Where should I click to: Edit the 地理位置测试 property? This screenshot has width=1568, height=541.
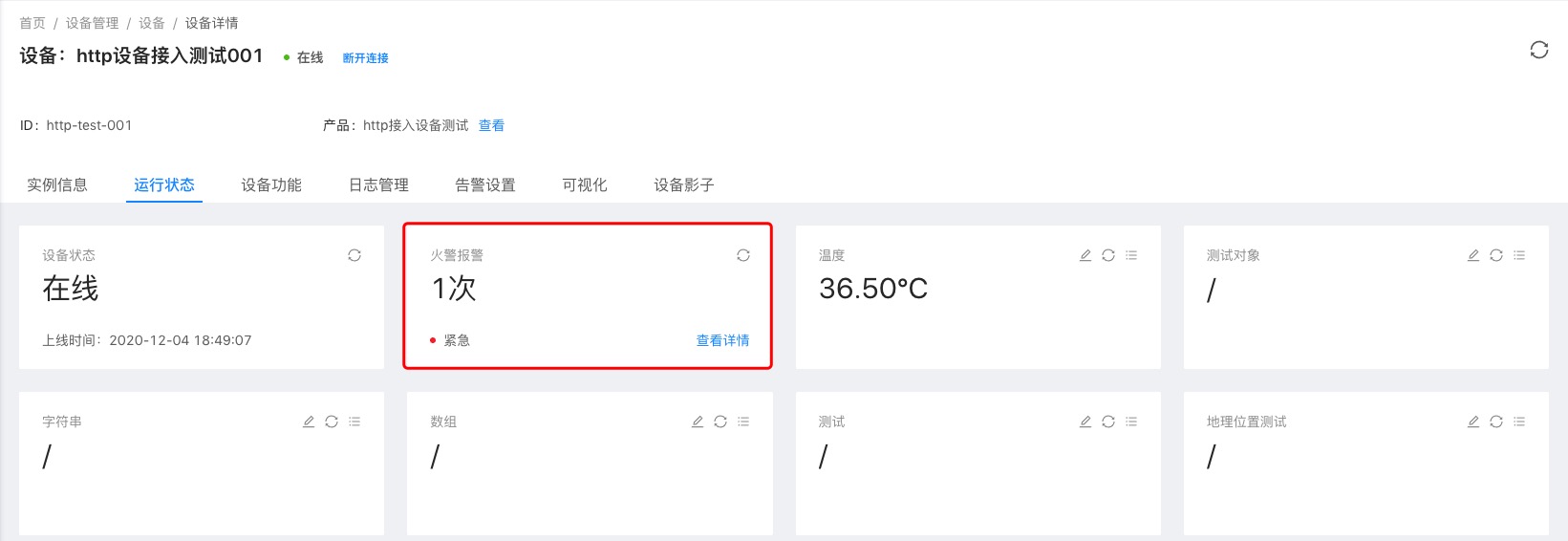(x=1473, y=422)
